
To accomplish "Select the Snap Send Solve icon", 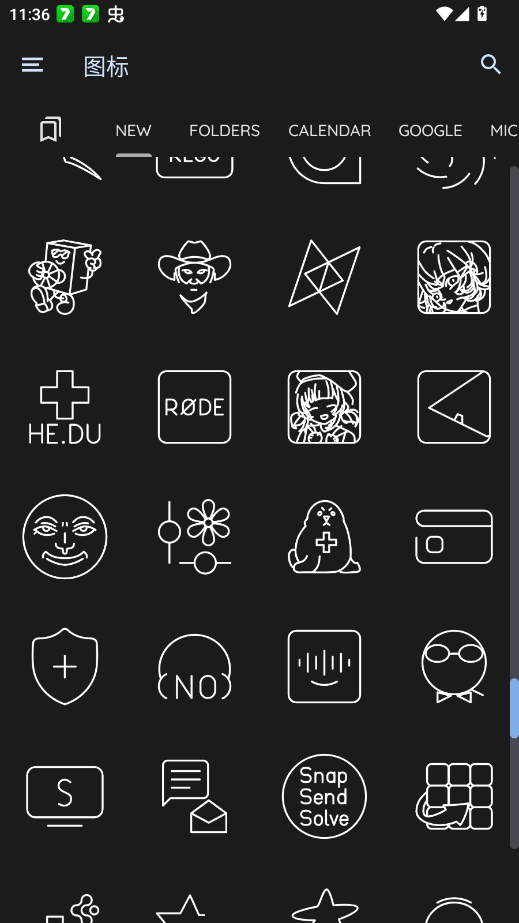I will (324, 796).
